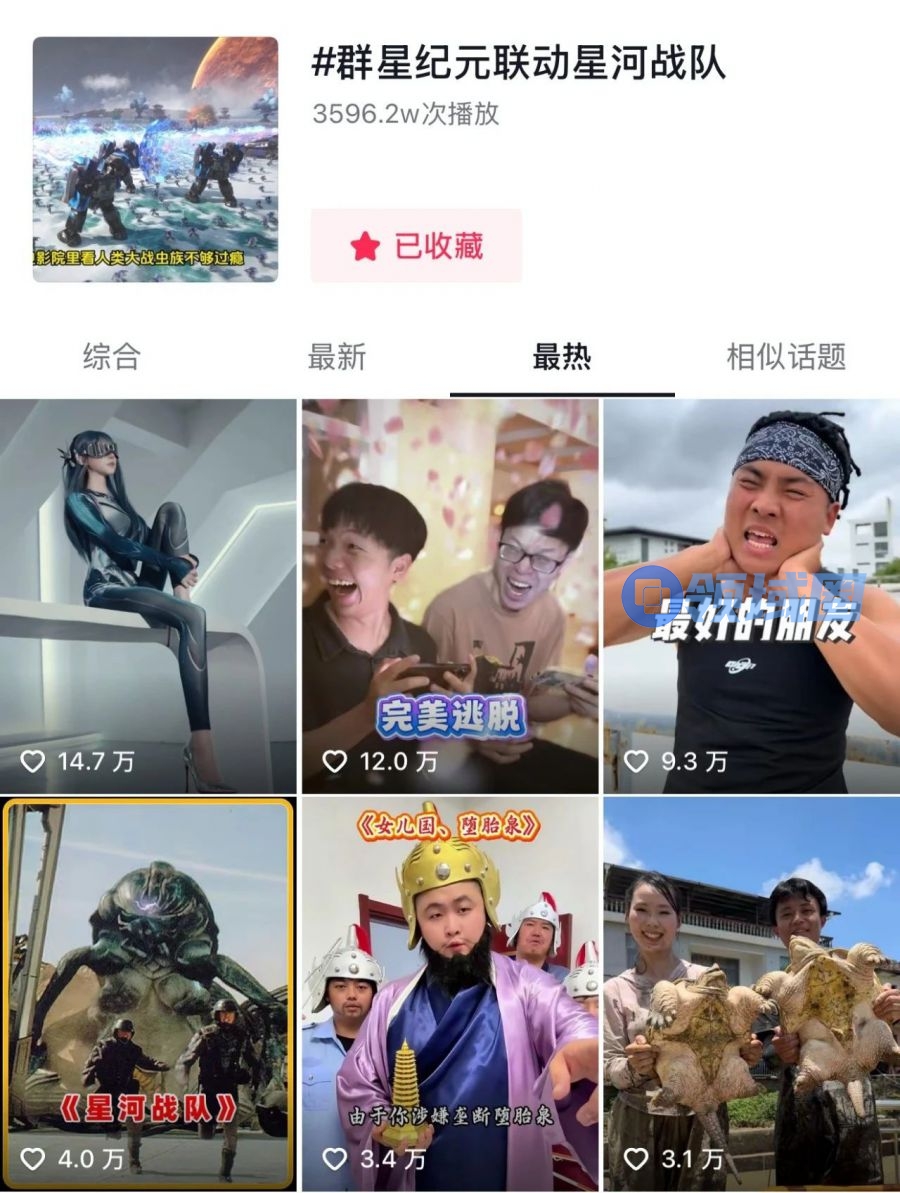This screenshot has height=1193, width=900.
Task: Open the topic cover image
Action: click(x=155, y=160)
